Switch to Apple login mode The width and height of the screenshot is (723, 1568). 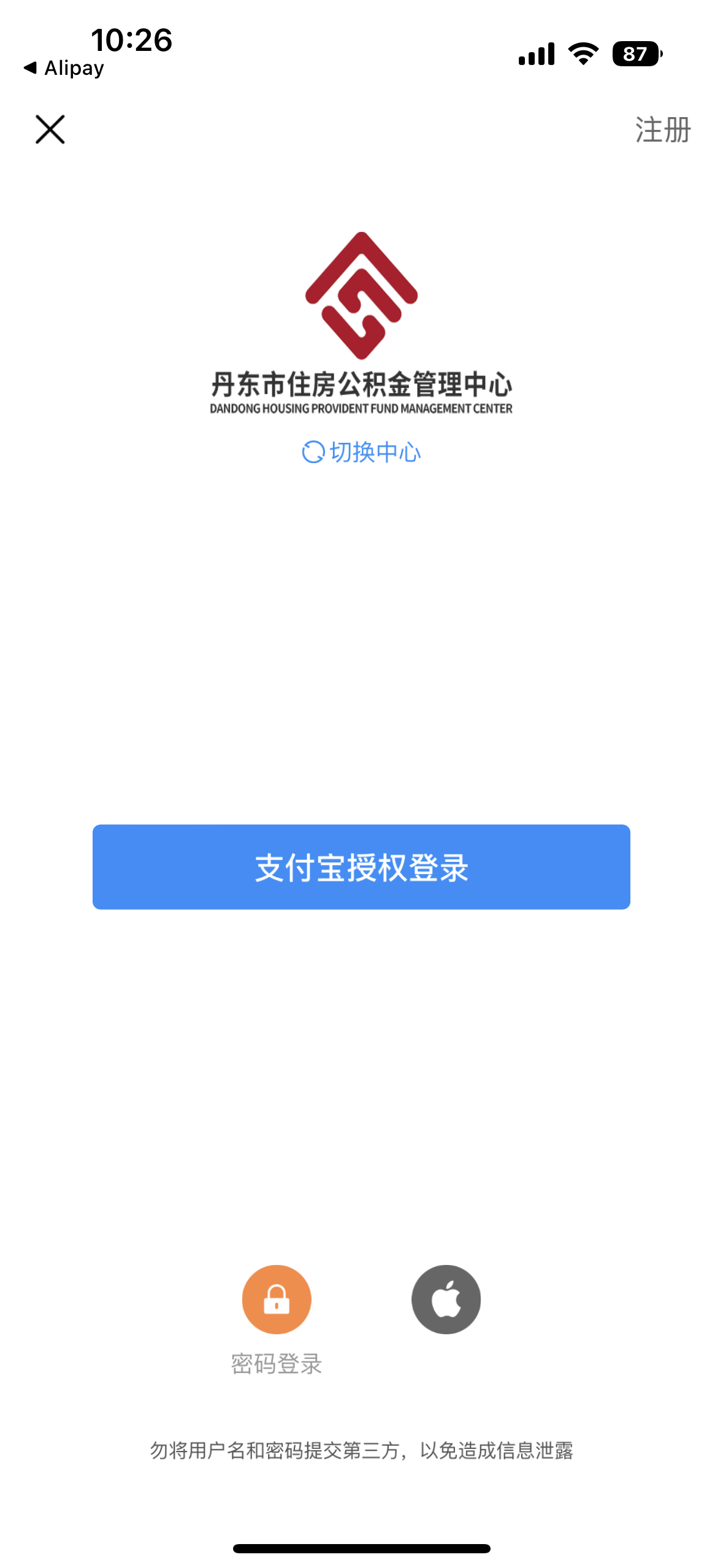tap(446, 1299)
